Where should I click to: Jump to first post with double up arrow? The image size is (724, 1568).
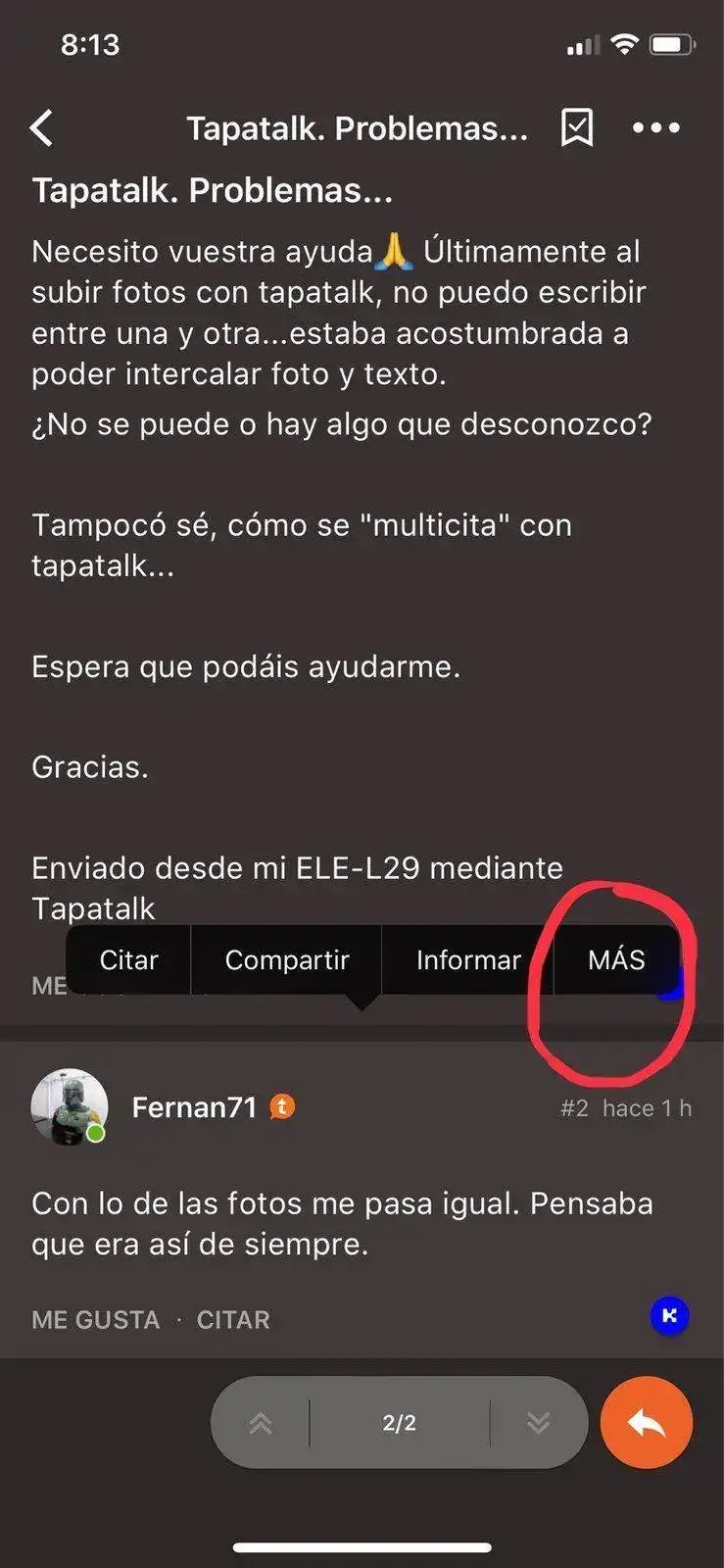261,1423
